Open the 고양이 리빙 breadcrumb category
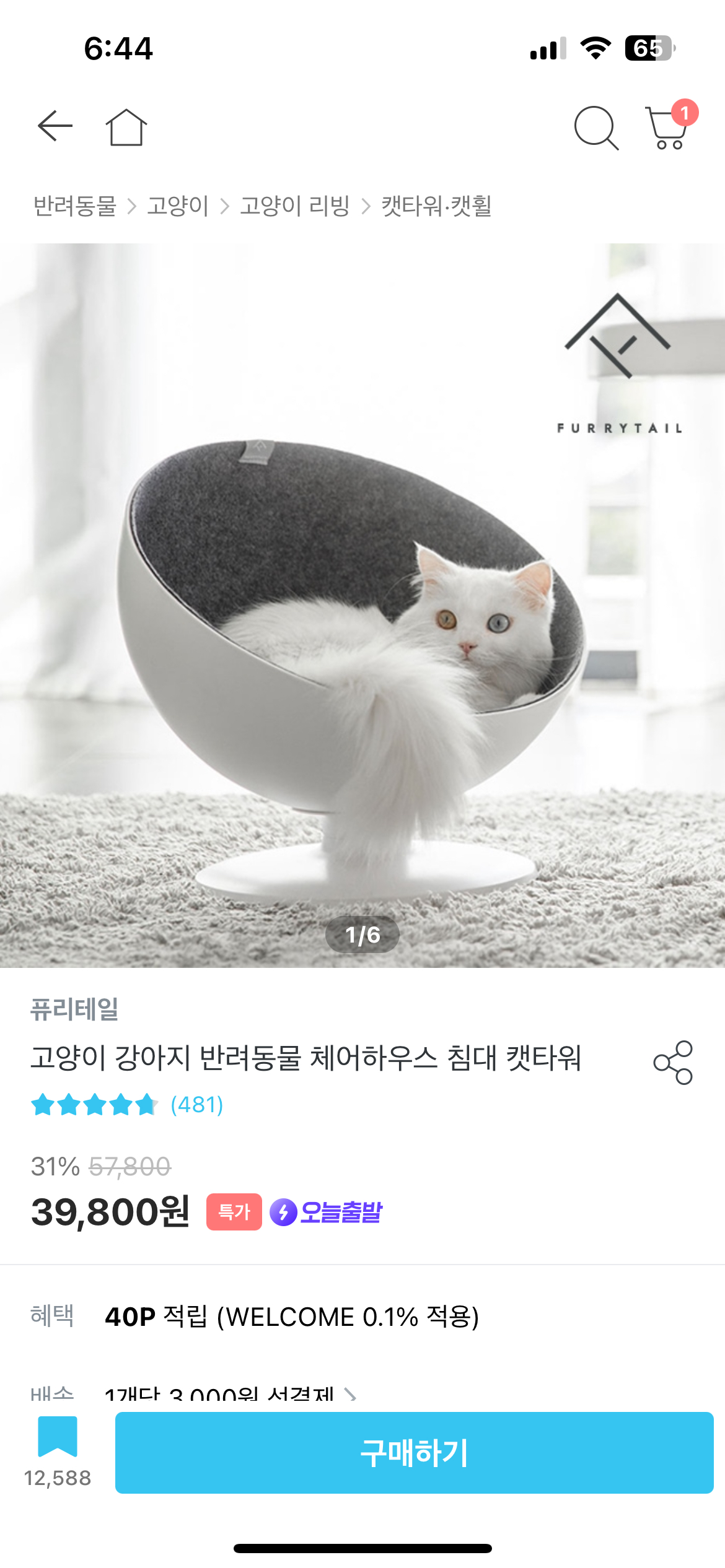725x1568 pixels. tap(295, 206)
